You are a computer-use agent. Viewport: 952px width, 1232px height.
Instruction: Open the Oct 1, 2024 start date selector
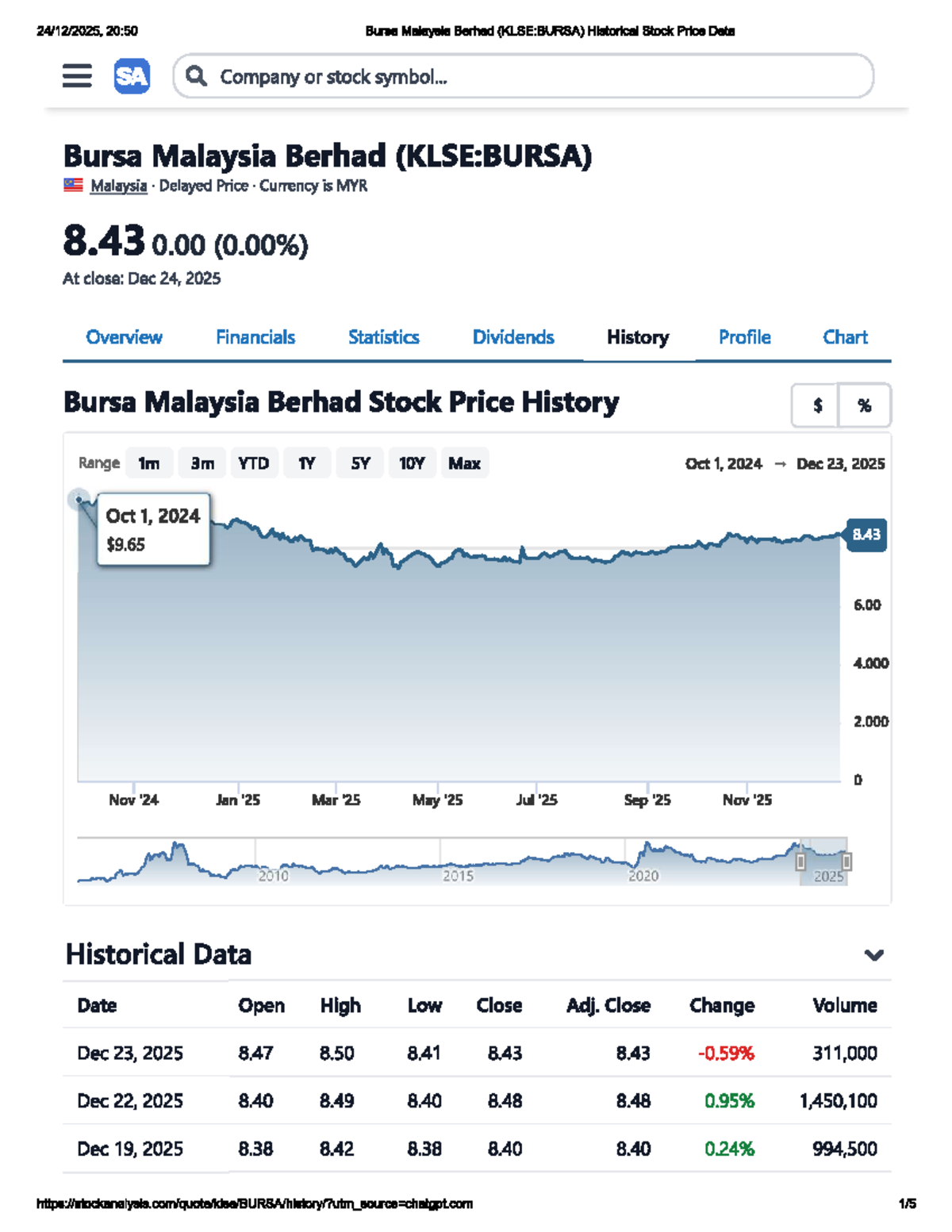point(724,463)
